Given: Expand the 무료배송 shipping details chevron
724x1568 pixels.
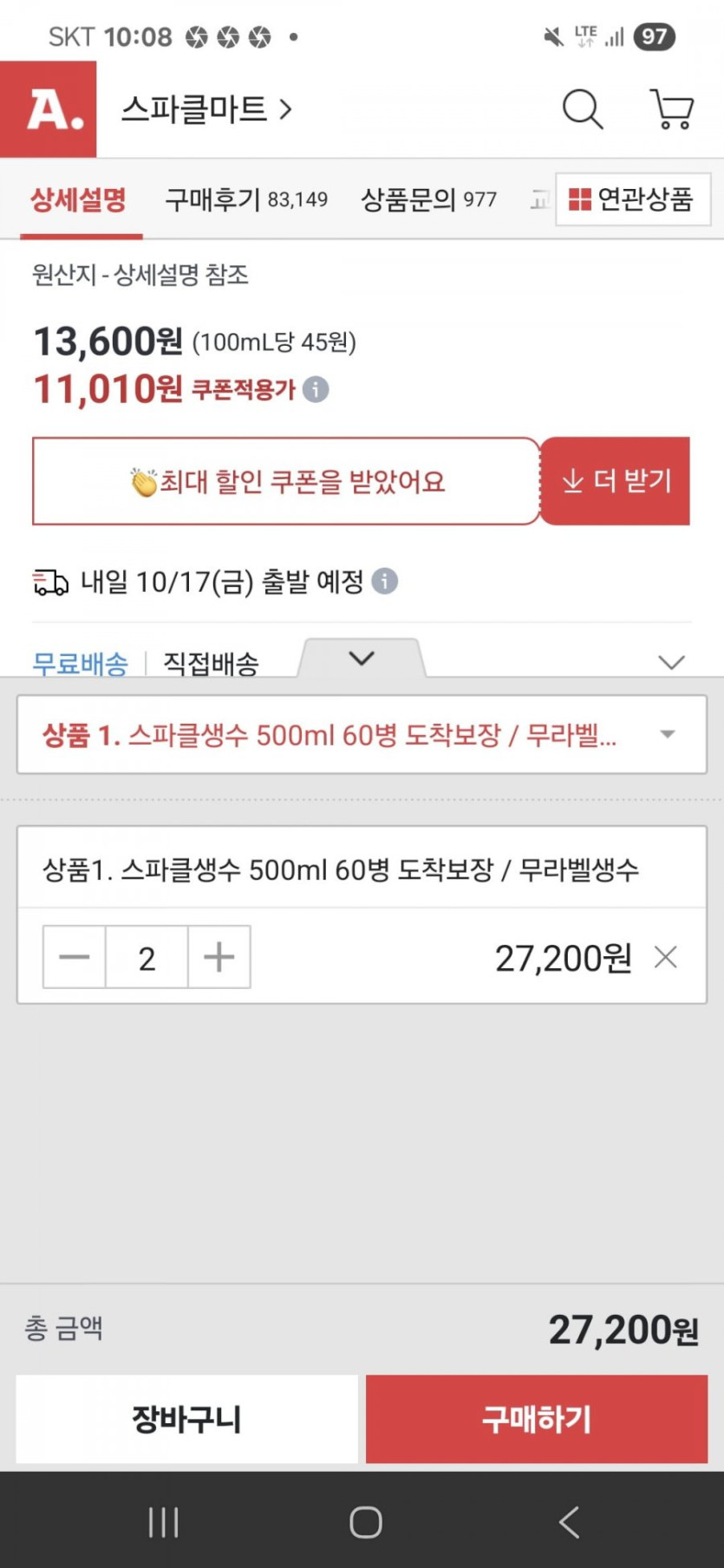Looking at the screenshot, I should pyautogui.click(x=671, y=663).
